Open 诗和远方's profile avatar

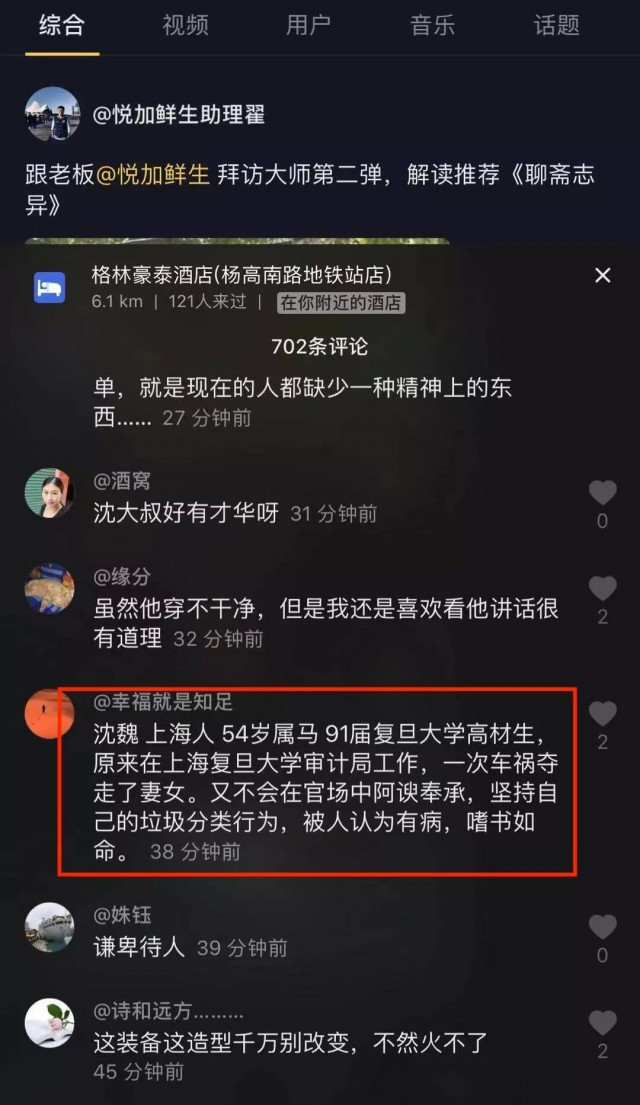click(x=49, y=1023)
